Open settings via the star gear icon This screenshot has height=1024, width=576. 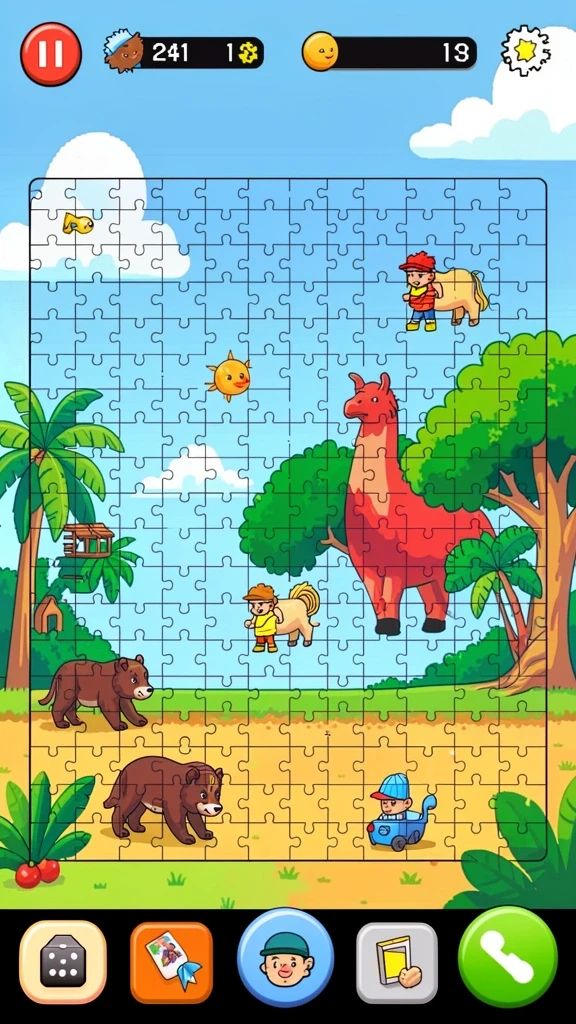click(525, 51)
